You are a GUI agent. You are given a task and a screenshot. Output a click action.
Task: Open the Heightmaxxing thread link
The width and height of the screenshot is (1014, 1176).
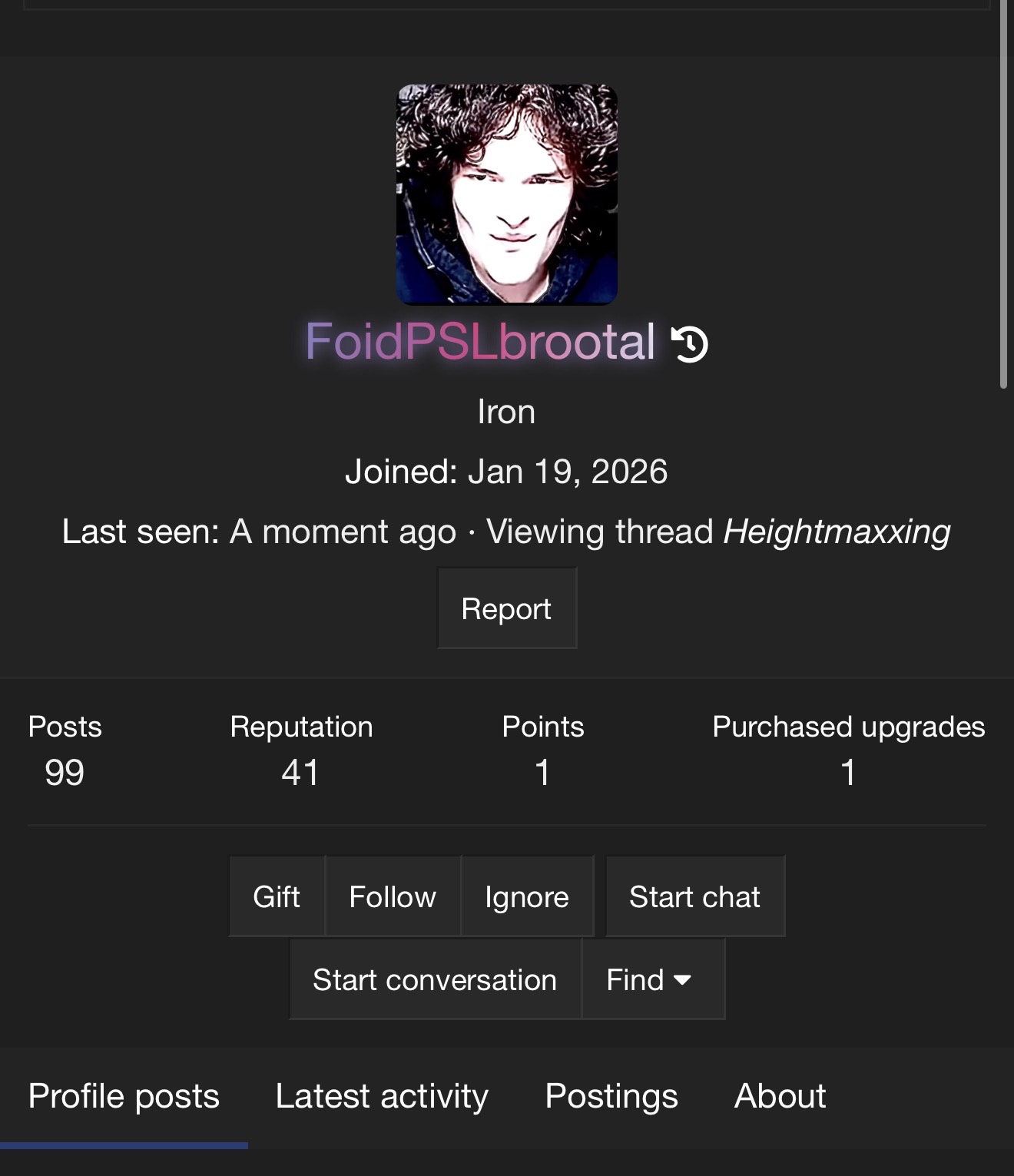point(837,532)
